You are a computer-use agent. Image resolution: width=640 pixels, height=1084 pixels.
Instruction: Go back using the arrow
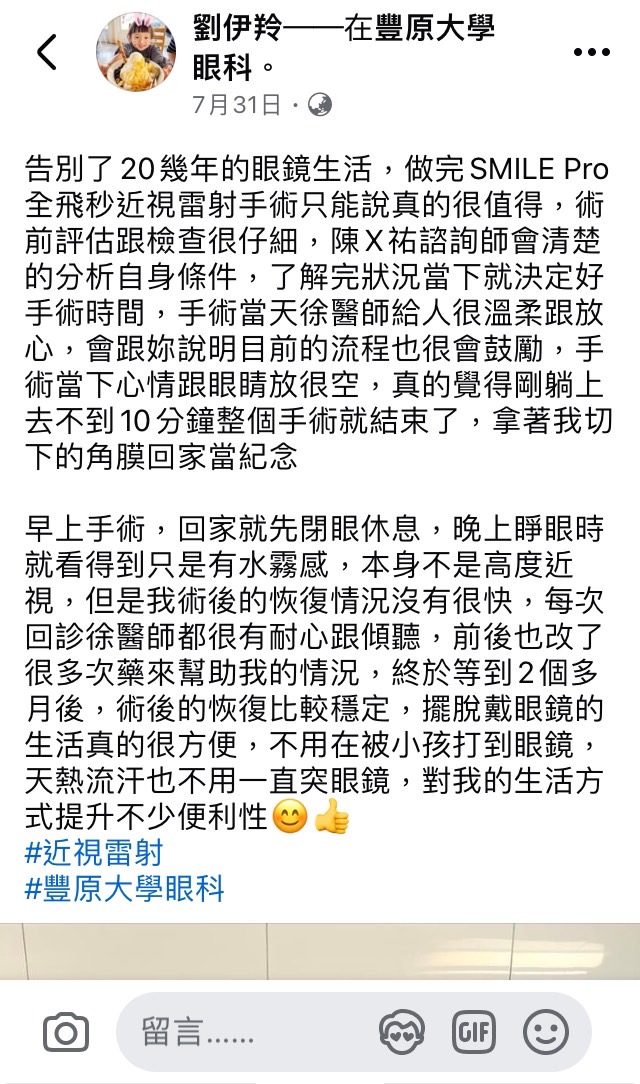(47, 52)
